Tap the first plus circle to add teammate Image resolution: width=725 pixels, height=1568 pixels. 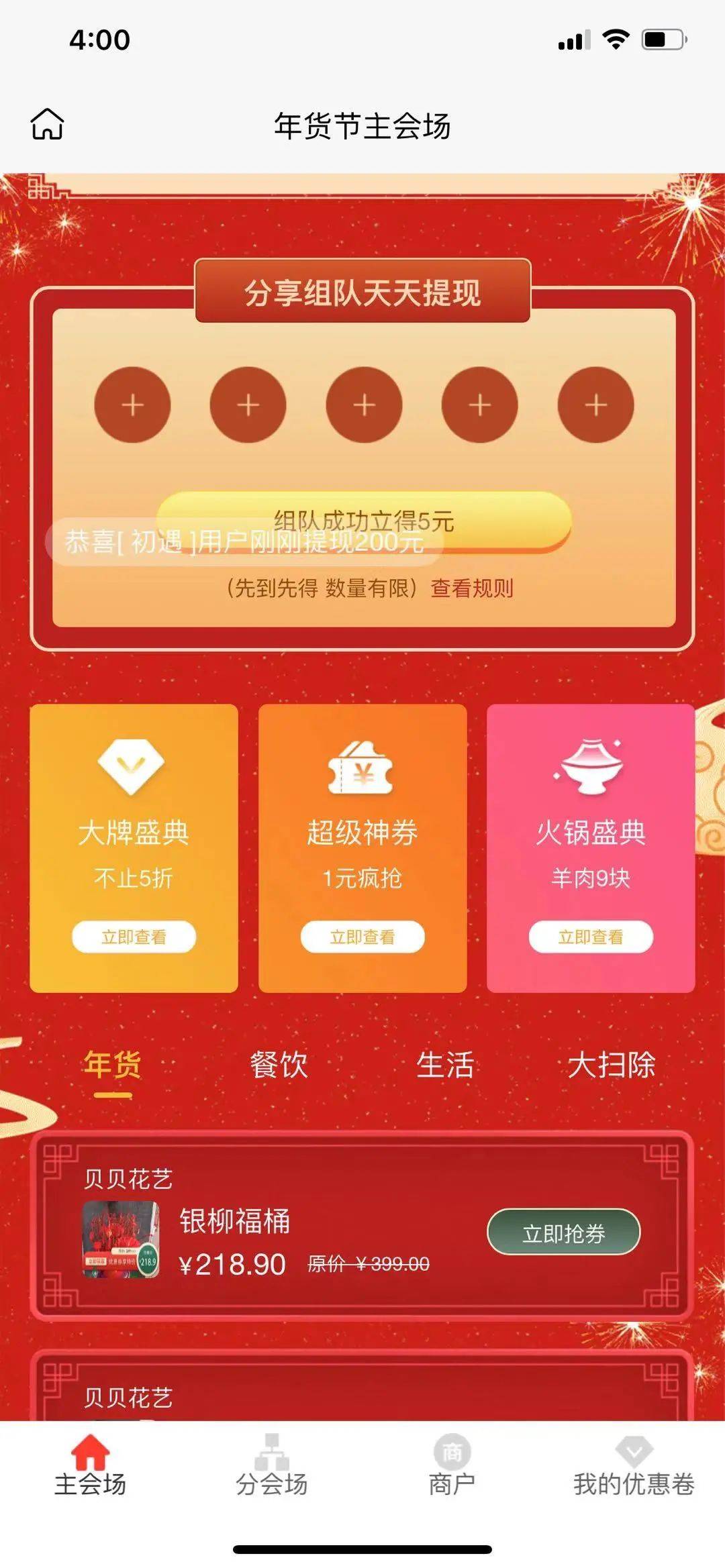132,405
